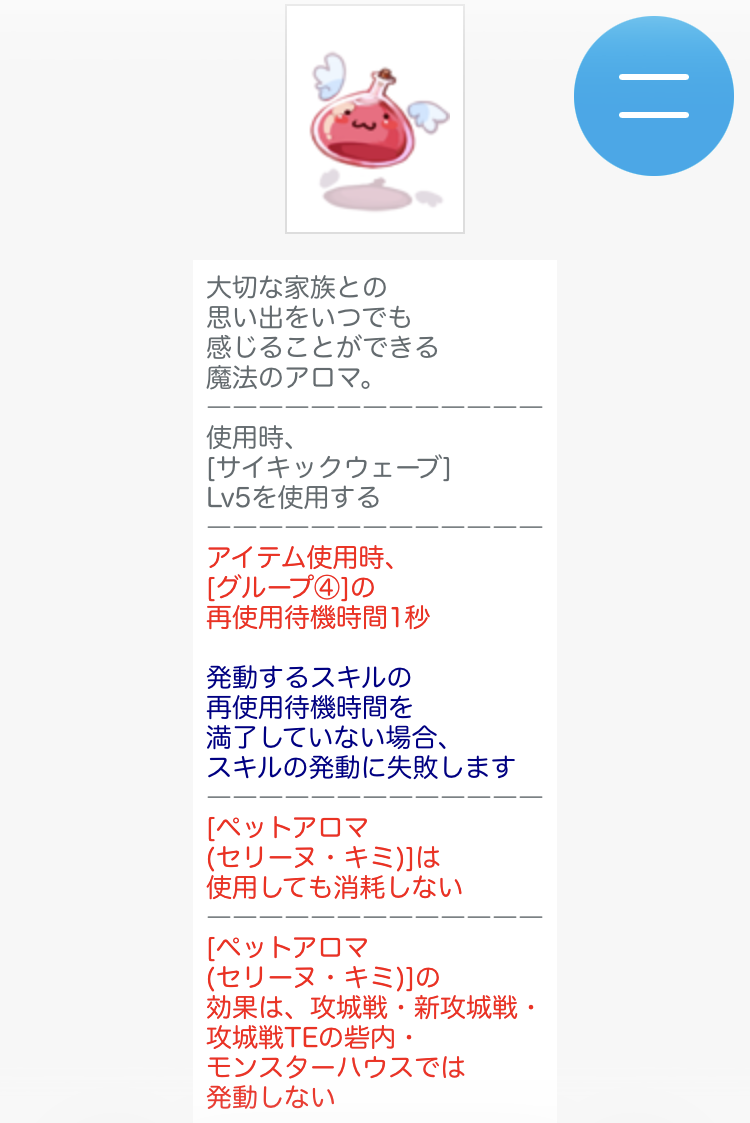
Task: Open the blue hamburger menu button
Action: coord(653,96)
